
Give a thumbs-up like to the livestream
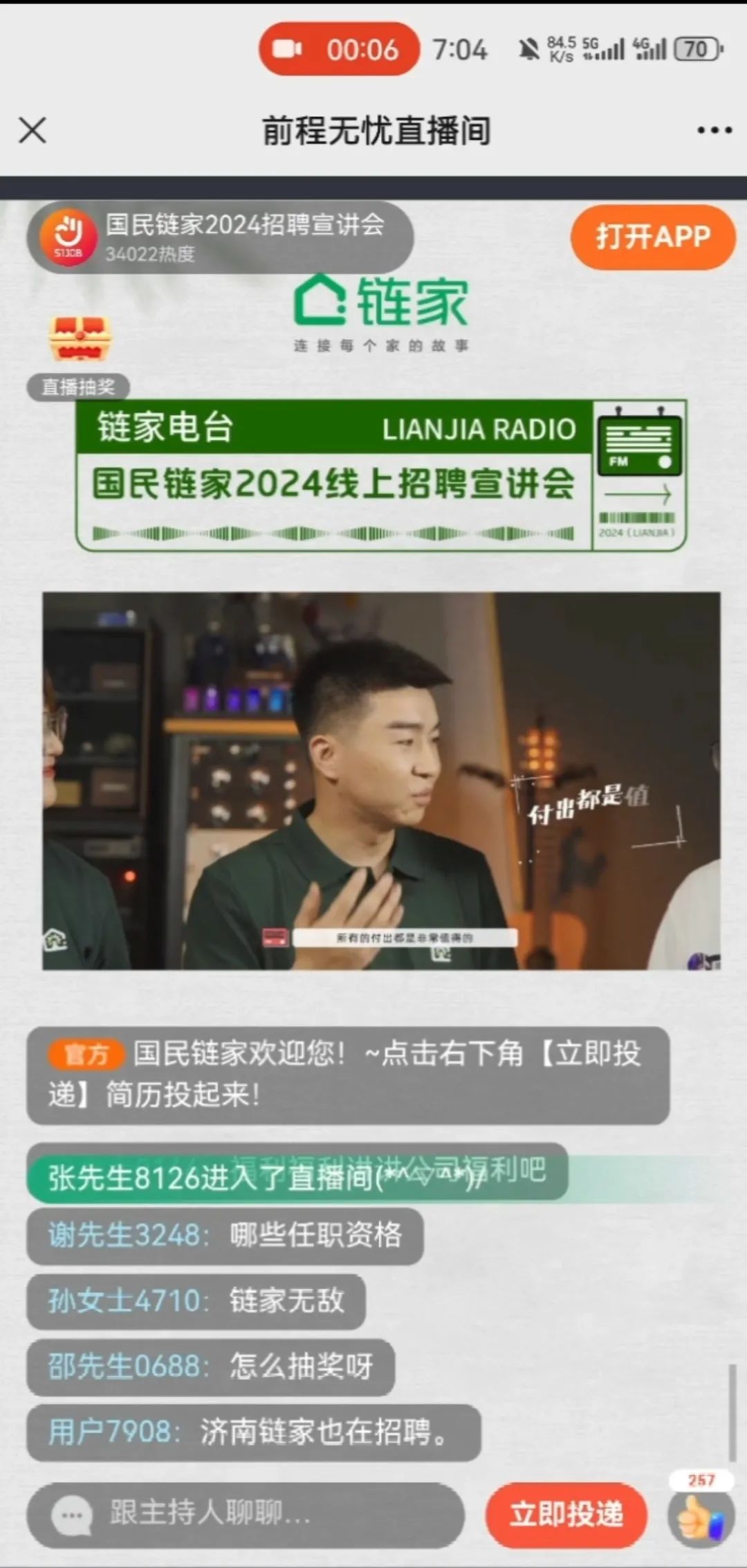point(700,1515)
